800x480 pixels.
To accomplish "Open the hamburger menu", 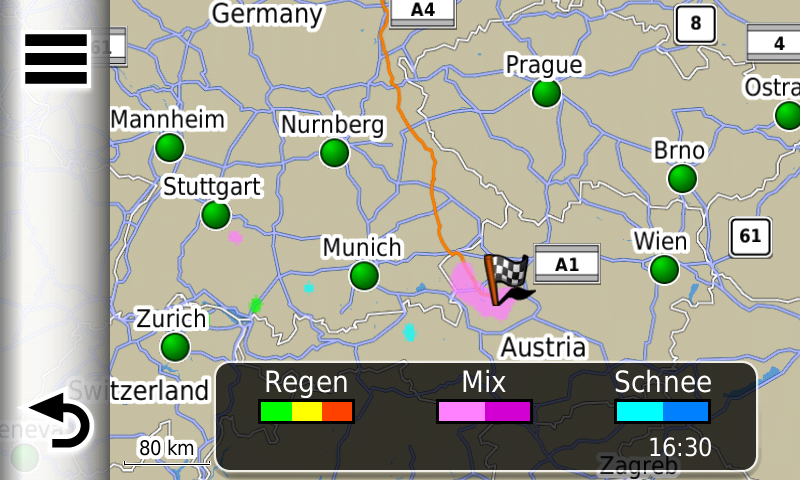I will pos(56,58).
